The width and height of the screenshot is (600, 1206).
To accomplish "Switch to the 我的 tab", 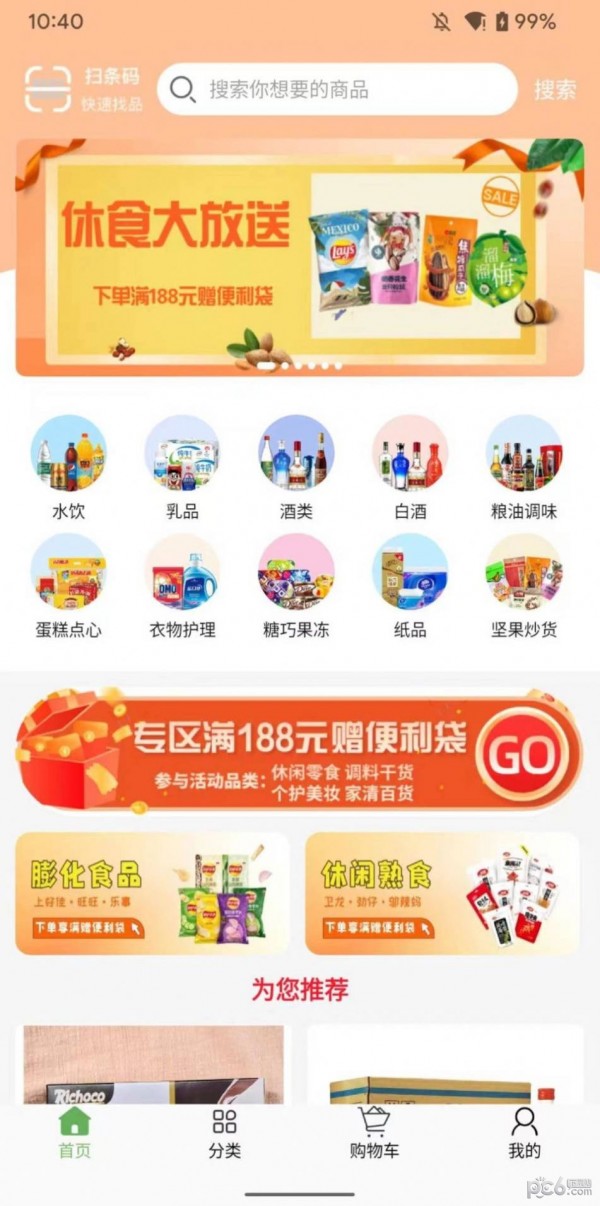I will pyautogui.click(x=524, y=1135).
